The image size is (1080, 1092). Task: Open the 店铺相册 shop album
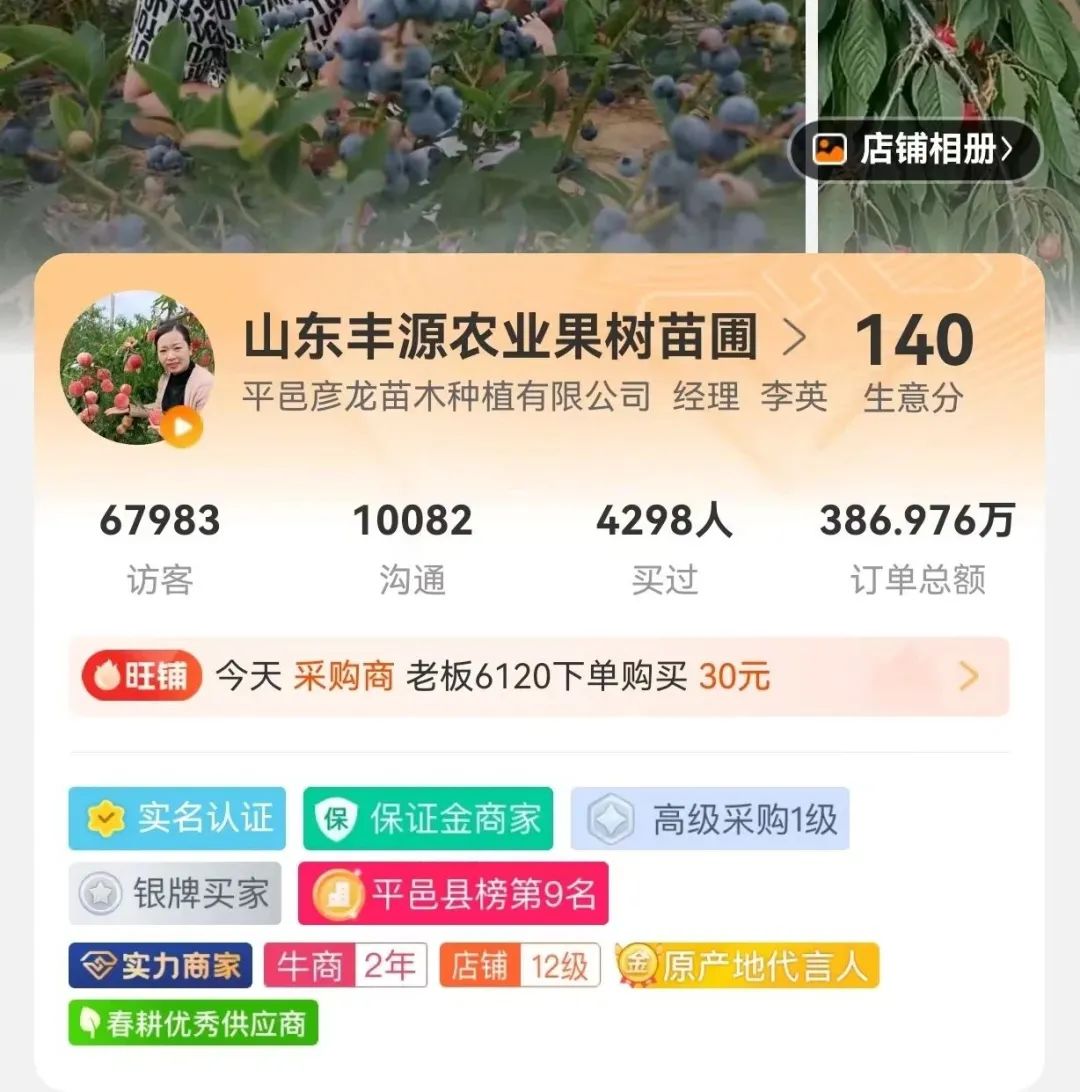[915, 150]
